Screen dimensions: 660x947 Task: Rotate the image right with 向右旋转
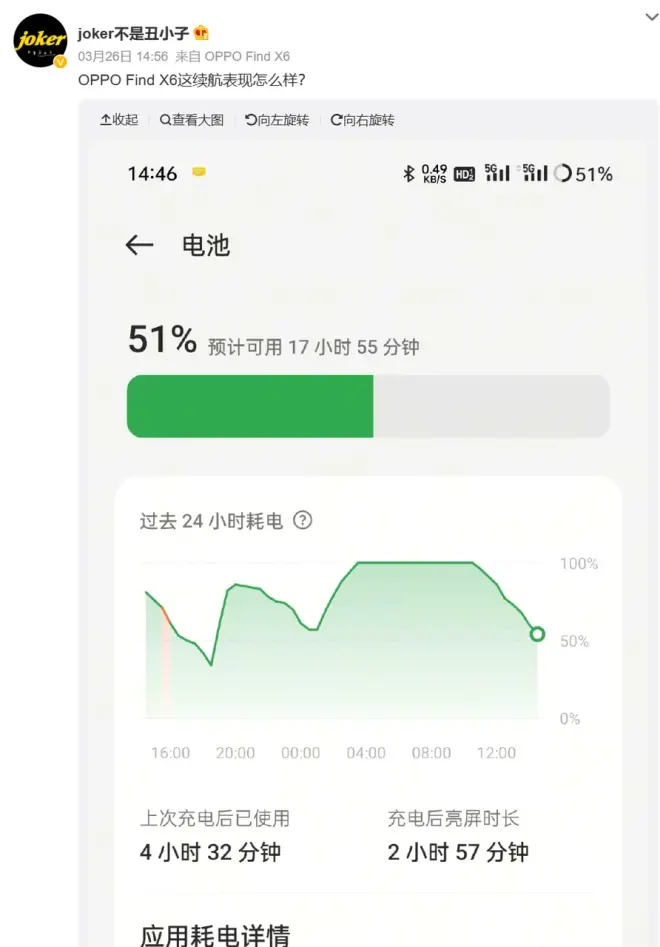tap(362, 120)
